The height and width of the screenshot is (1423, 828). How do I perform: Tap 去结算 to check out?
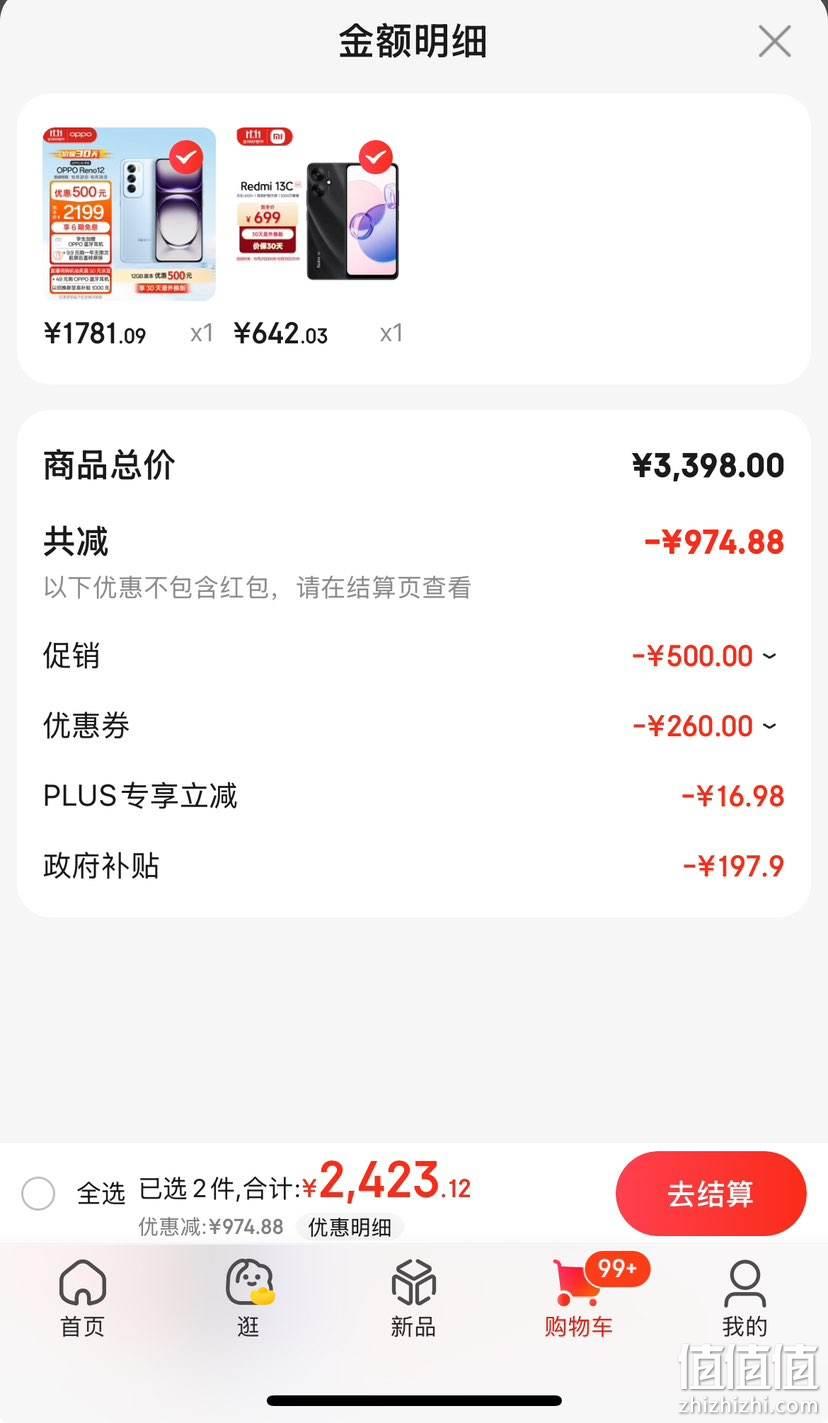point(711,1194)
